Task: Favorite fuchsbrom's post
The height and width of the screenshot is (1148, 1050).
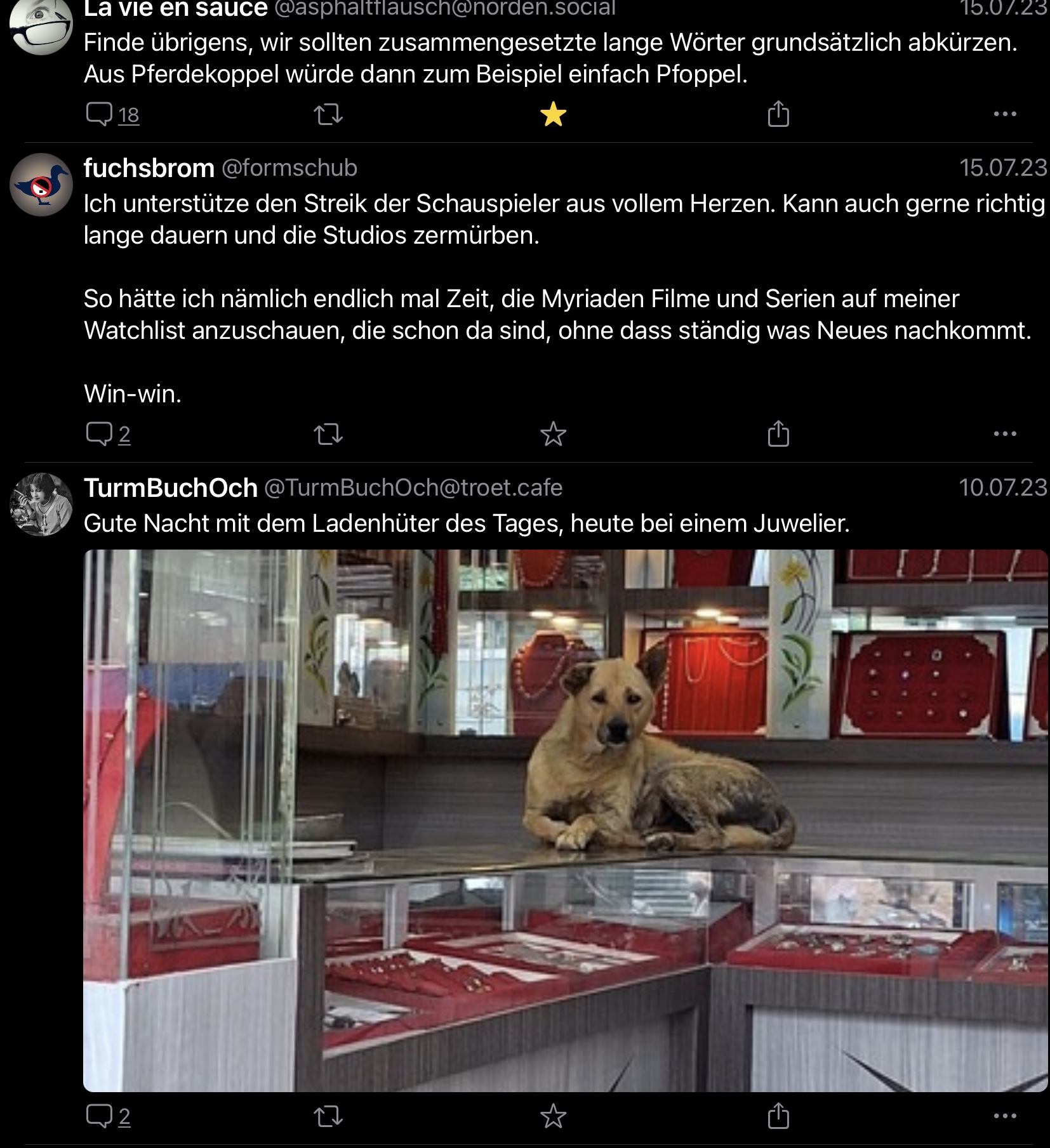Action: (553, 434)
